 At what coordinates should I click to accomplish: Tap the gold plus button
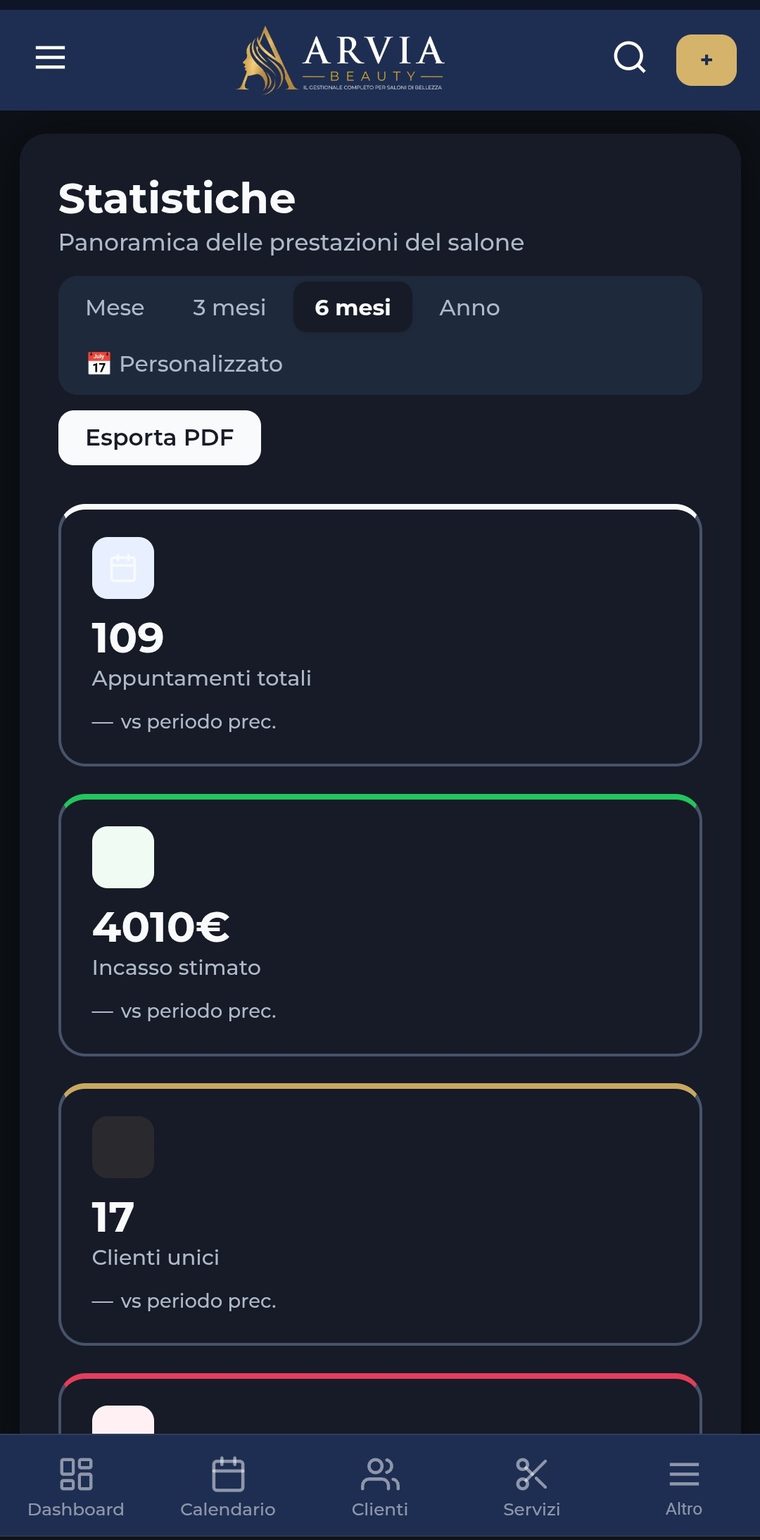coord(706,60)
